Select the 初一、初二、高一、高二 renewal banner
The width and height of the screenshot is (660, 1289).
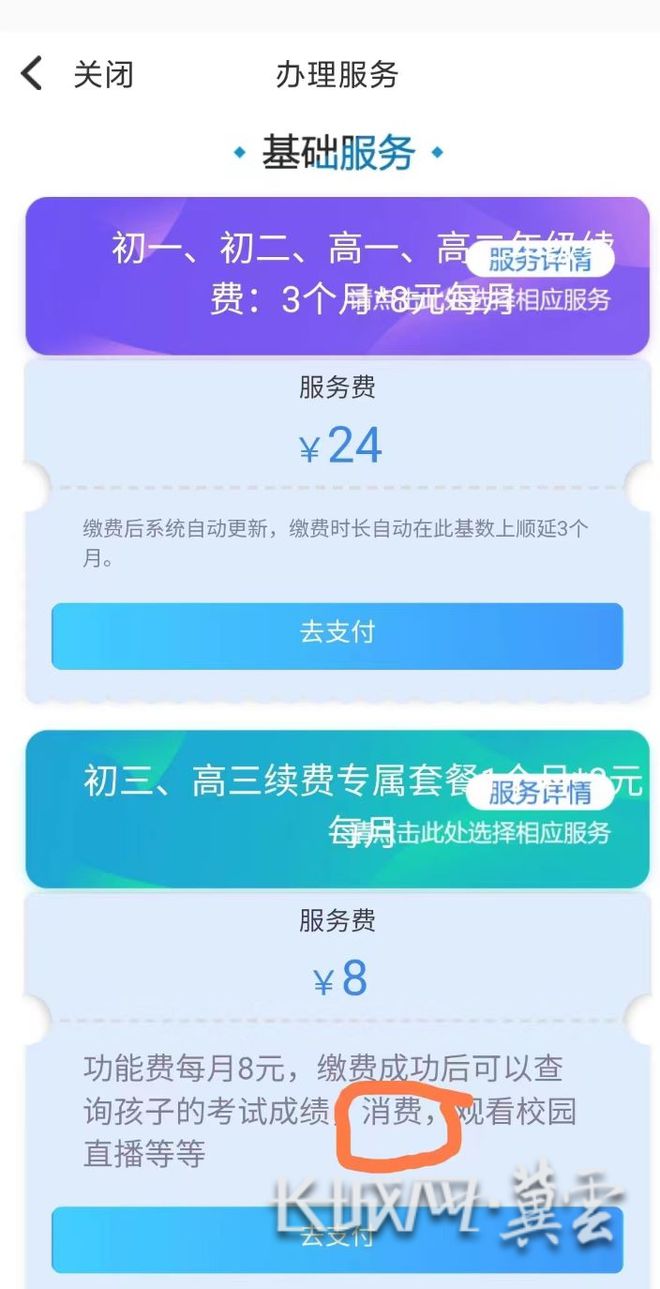click(337, 276)
